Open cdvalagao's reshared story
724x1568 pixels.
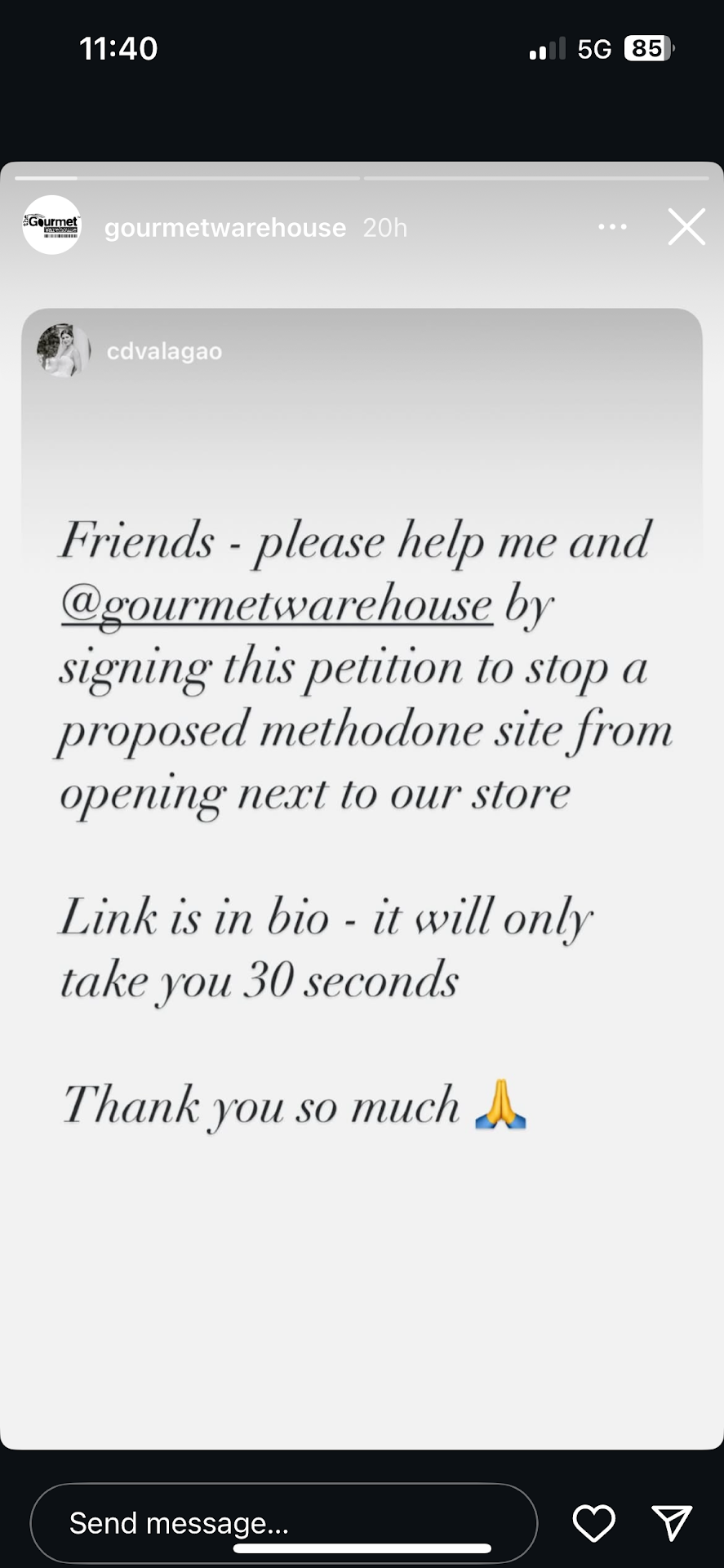164,351
